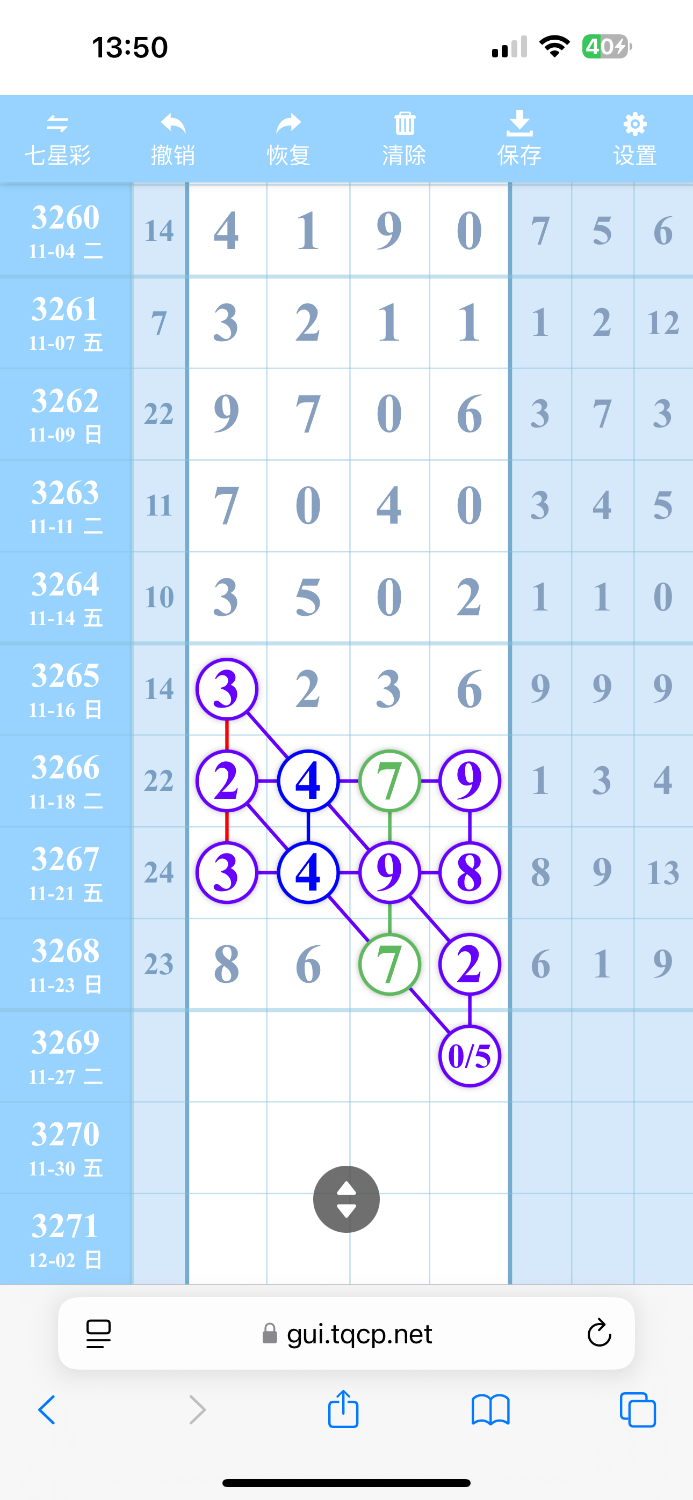Select the circled 0/5 cell in row 3269
The width and height of the screenshot is (693, 1500).
(x=469, y=1056)
